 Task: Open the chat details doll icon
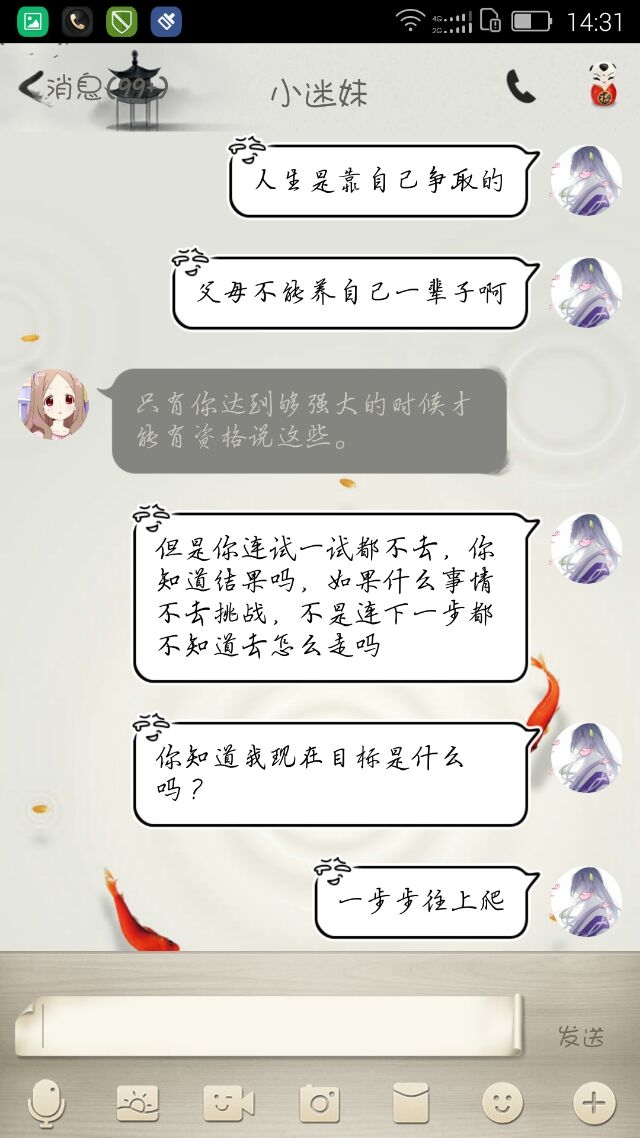pyautogui.click(x=603, y=85)
